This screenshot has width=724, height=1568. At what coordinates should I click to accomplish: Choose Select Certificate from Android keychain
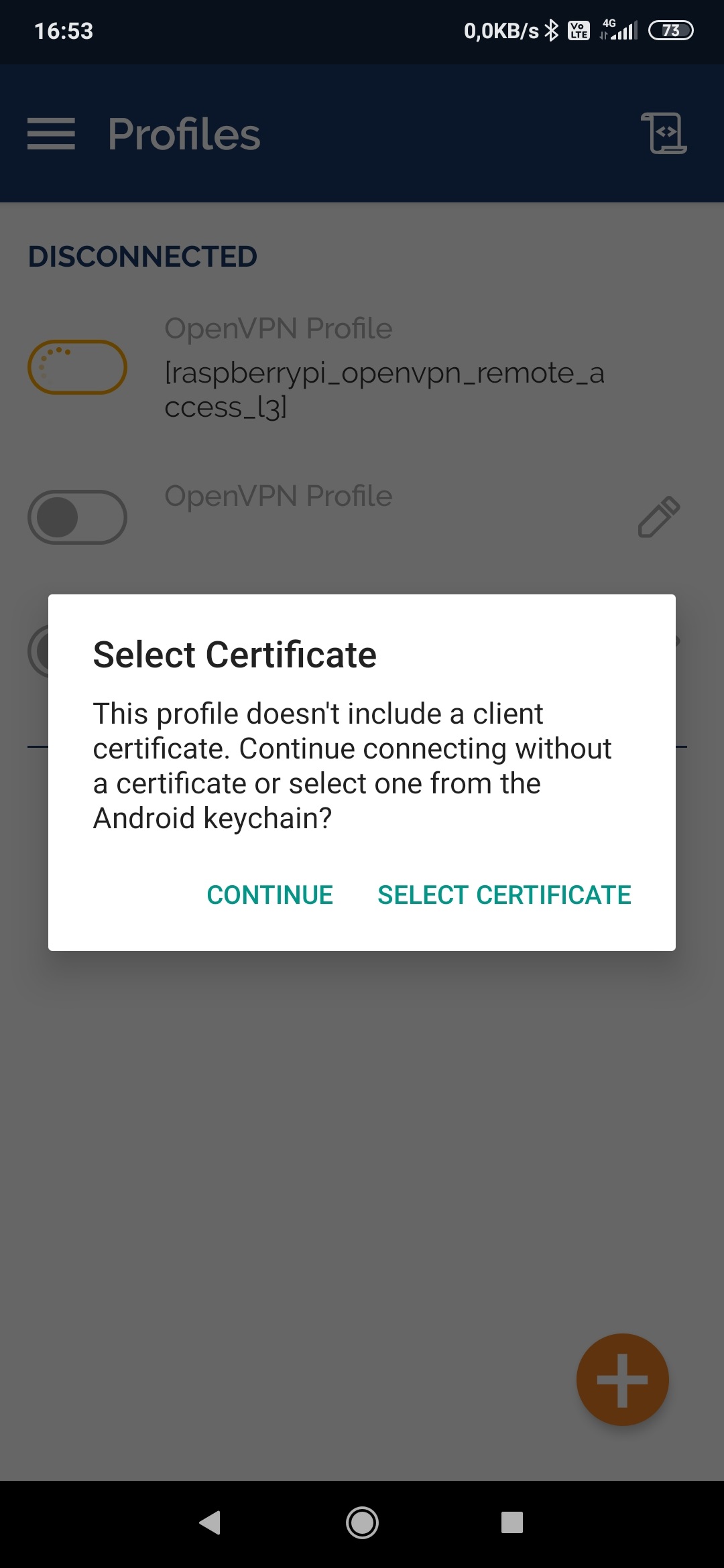pos(504,895)
